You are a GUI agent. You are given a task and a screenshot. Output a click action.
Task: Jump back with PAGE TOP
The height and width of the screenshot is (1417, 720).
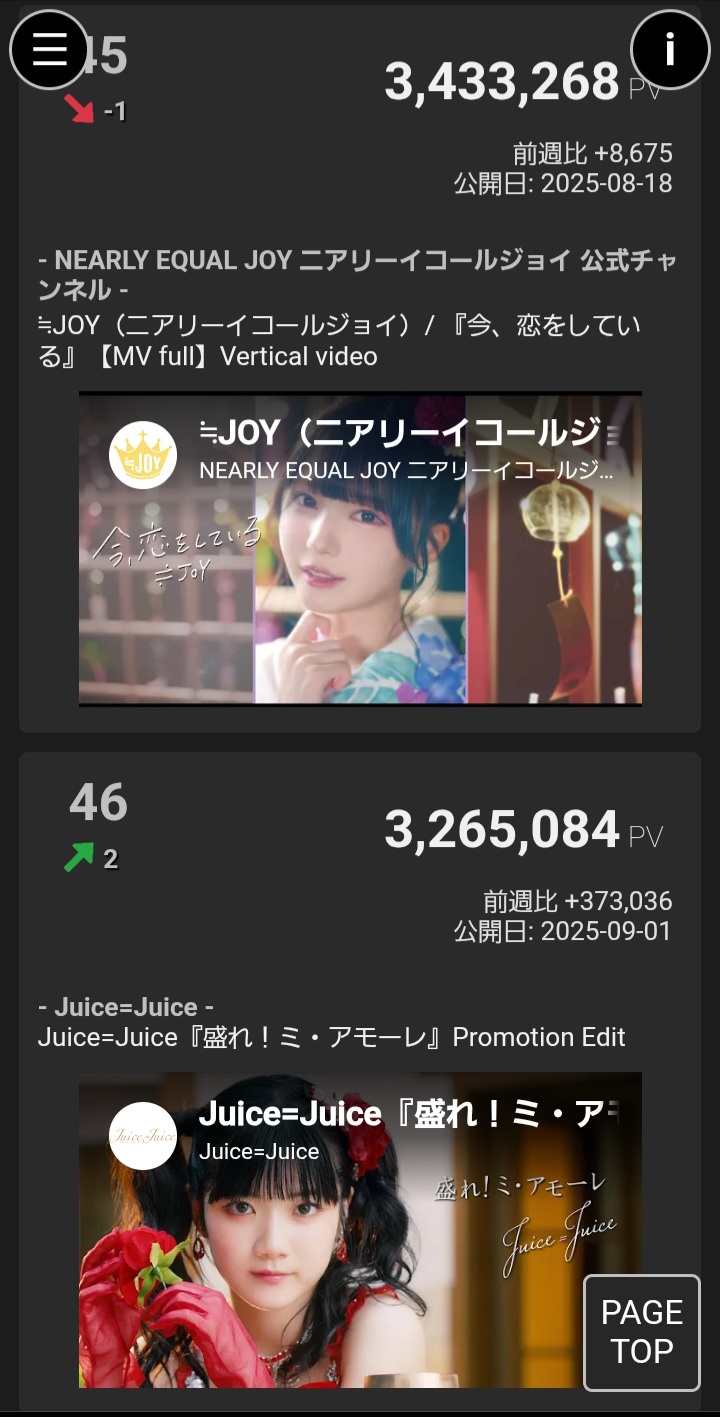(x=642, y=1332)
